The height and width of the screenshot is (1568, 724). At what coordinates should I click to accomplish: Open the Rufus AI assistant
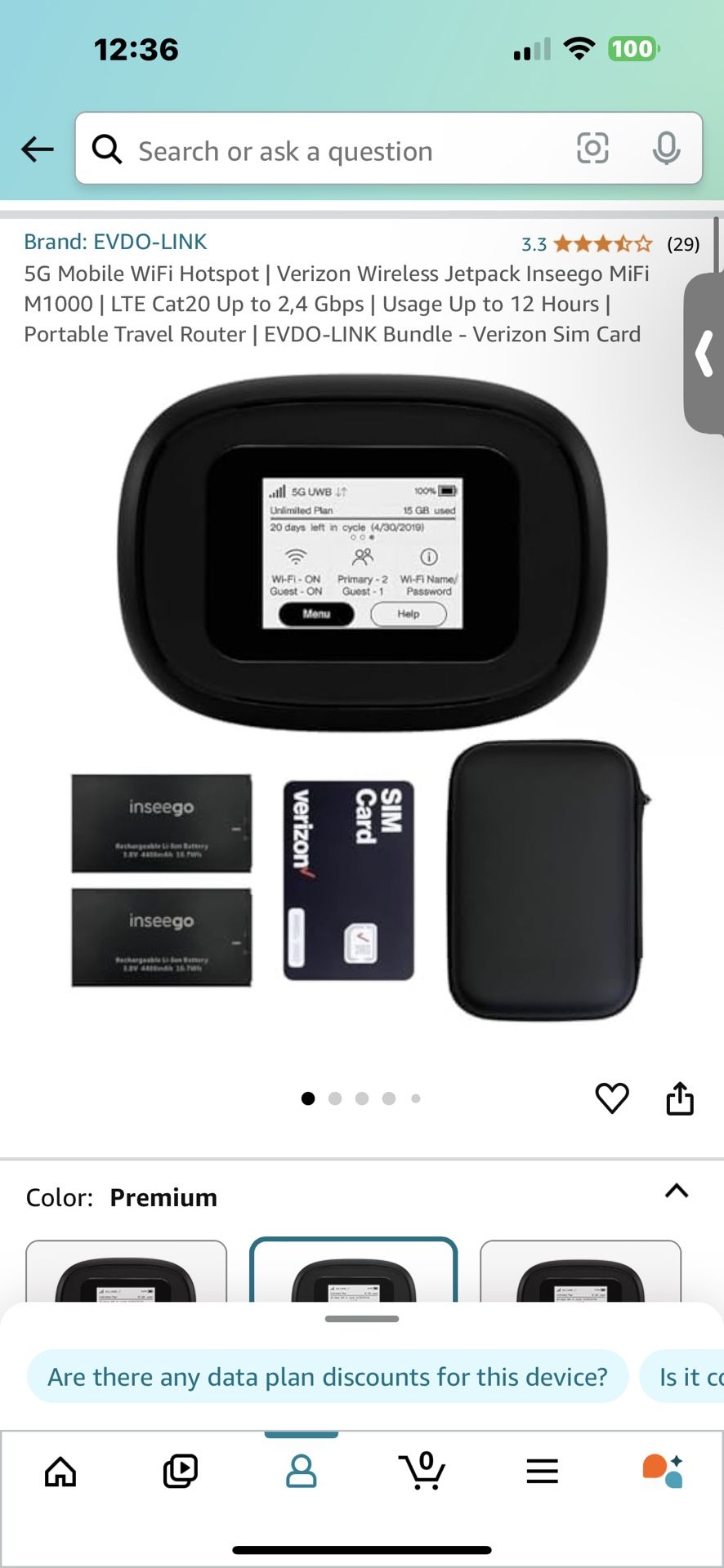click(x=663, y=1472)
